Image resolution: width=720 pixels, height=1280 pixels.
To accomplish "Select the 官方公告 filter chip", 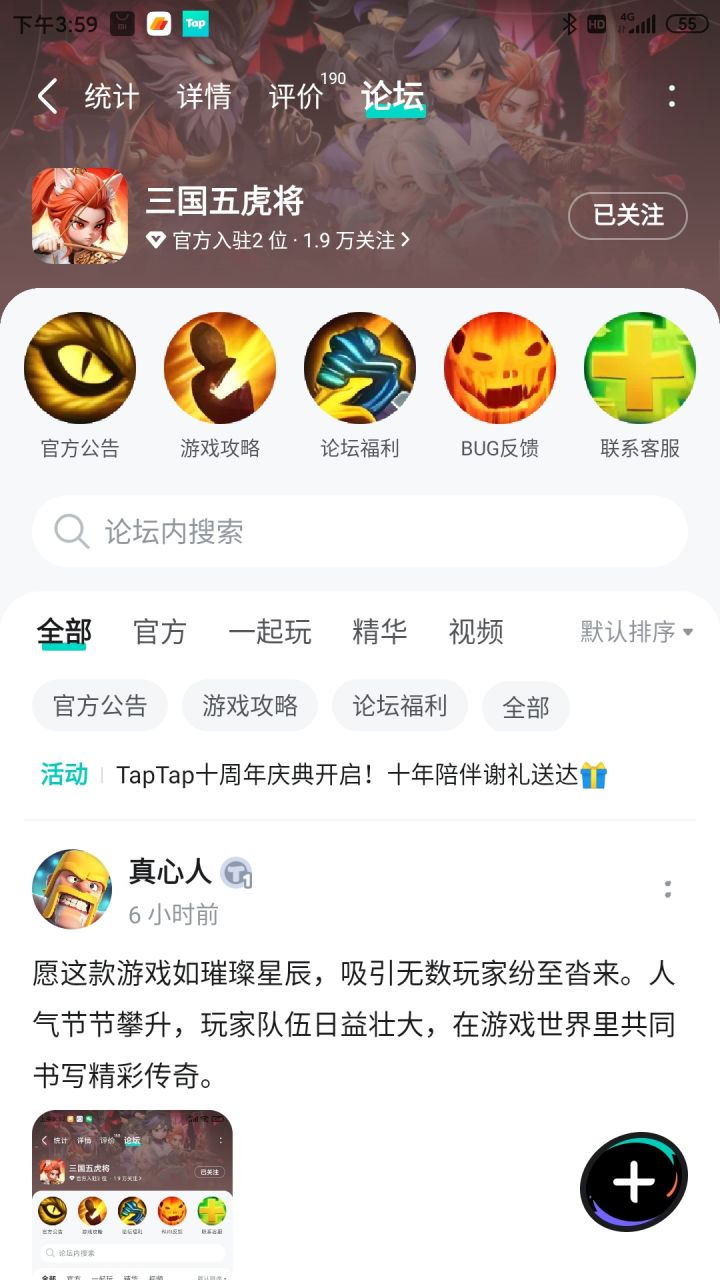I will click(99, 705).
